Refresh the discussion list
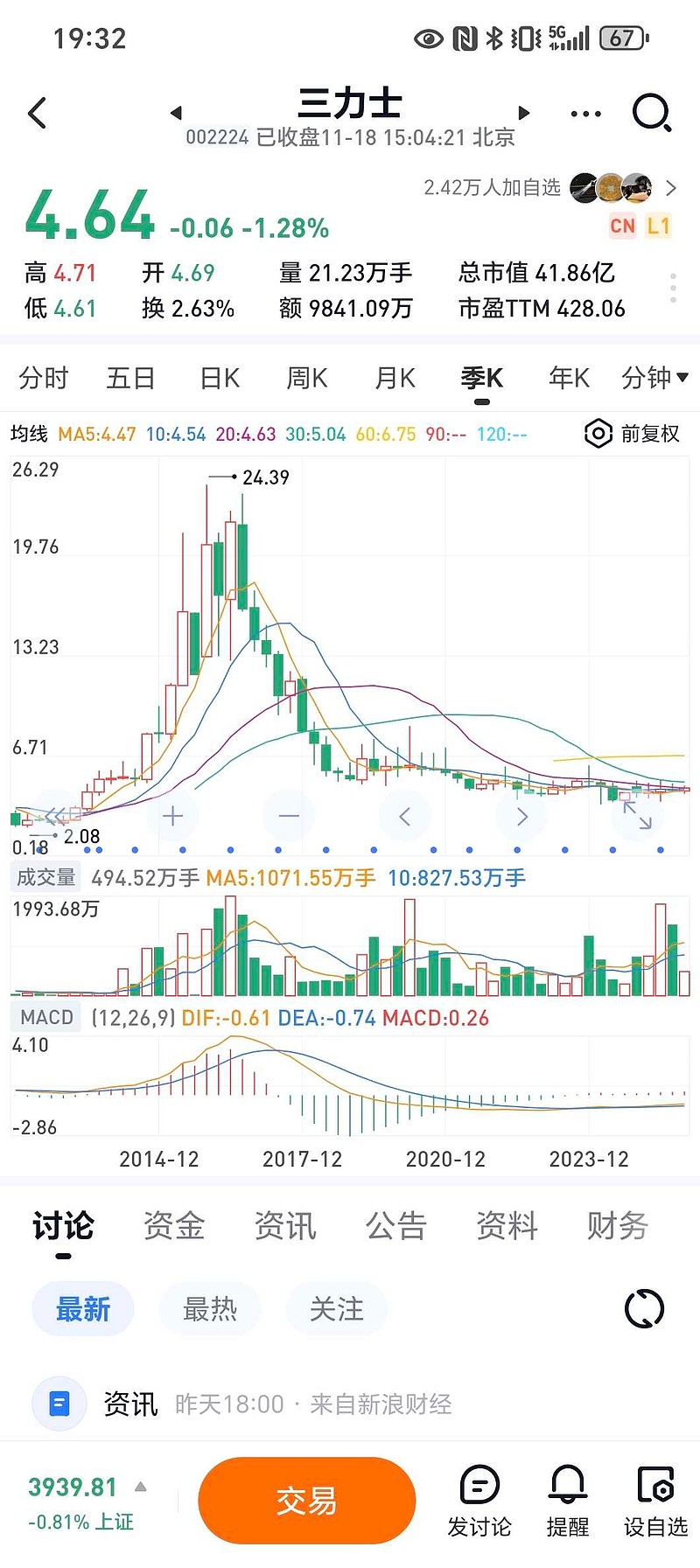 [x=644, y=1309]
